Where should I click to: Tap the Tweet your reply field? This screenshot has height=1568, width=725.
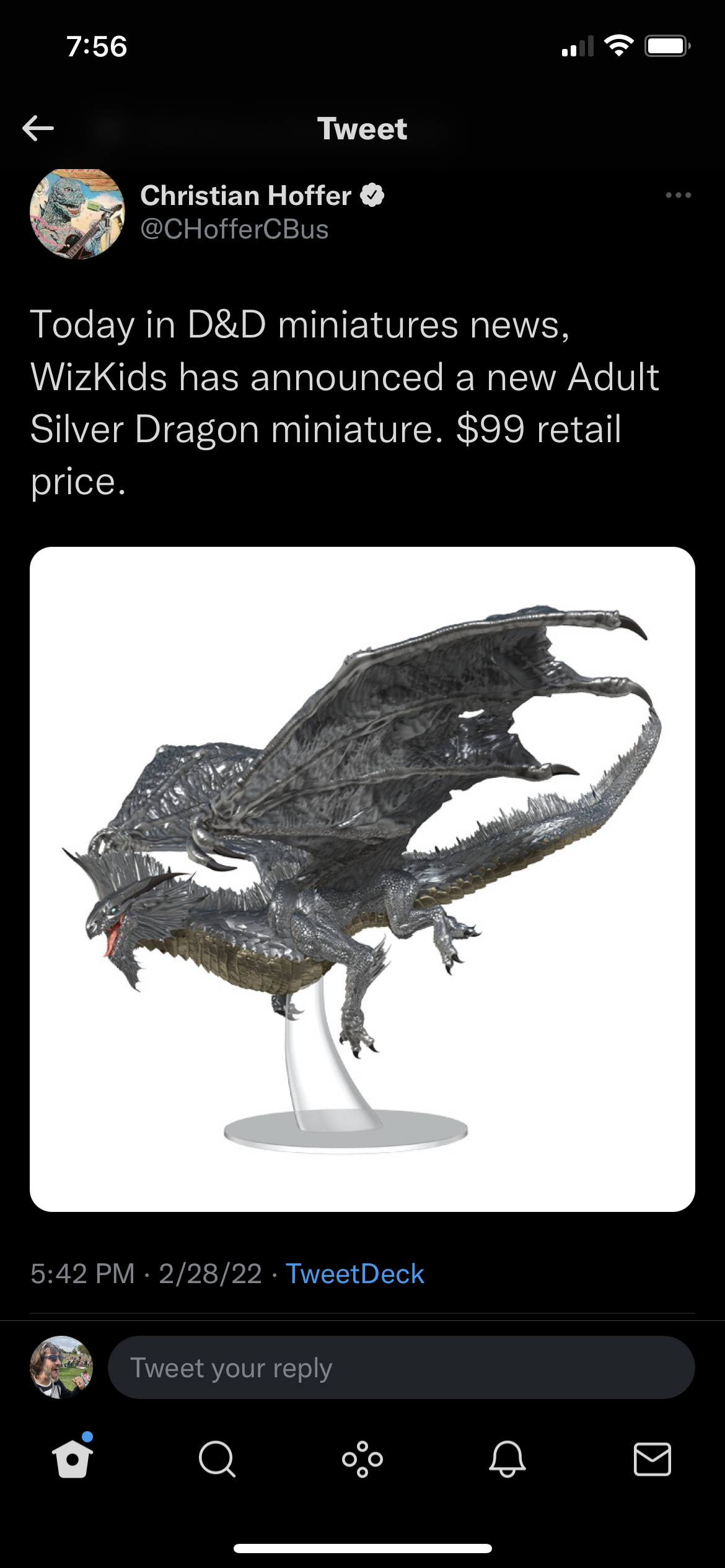(x=400, y=1367)
